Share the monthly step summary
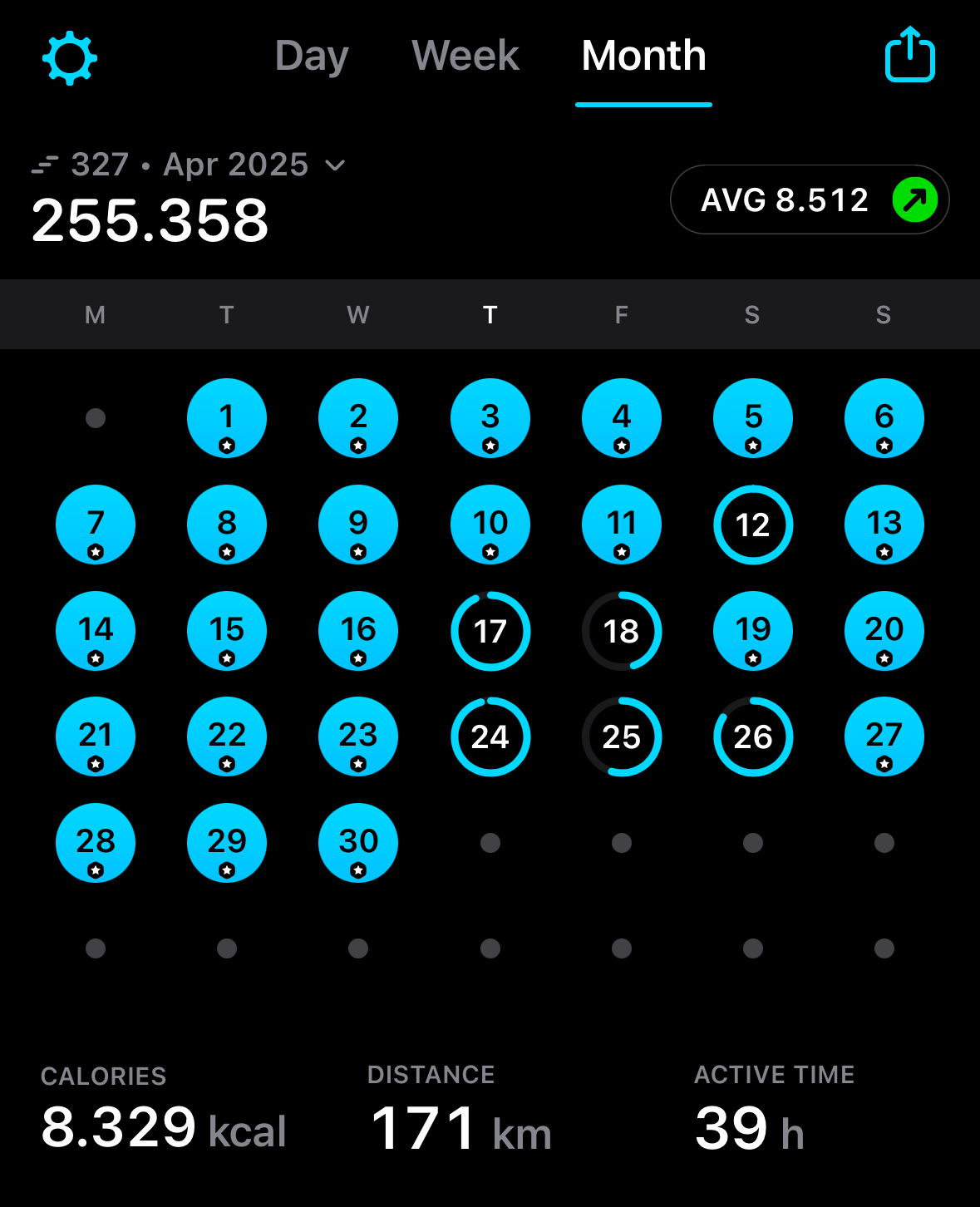This screenshot has height=1207, width=980. pos(910,56)
